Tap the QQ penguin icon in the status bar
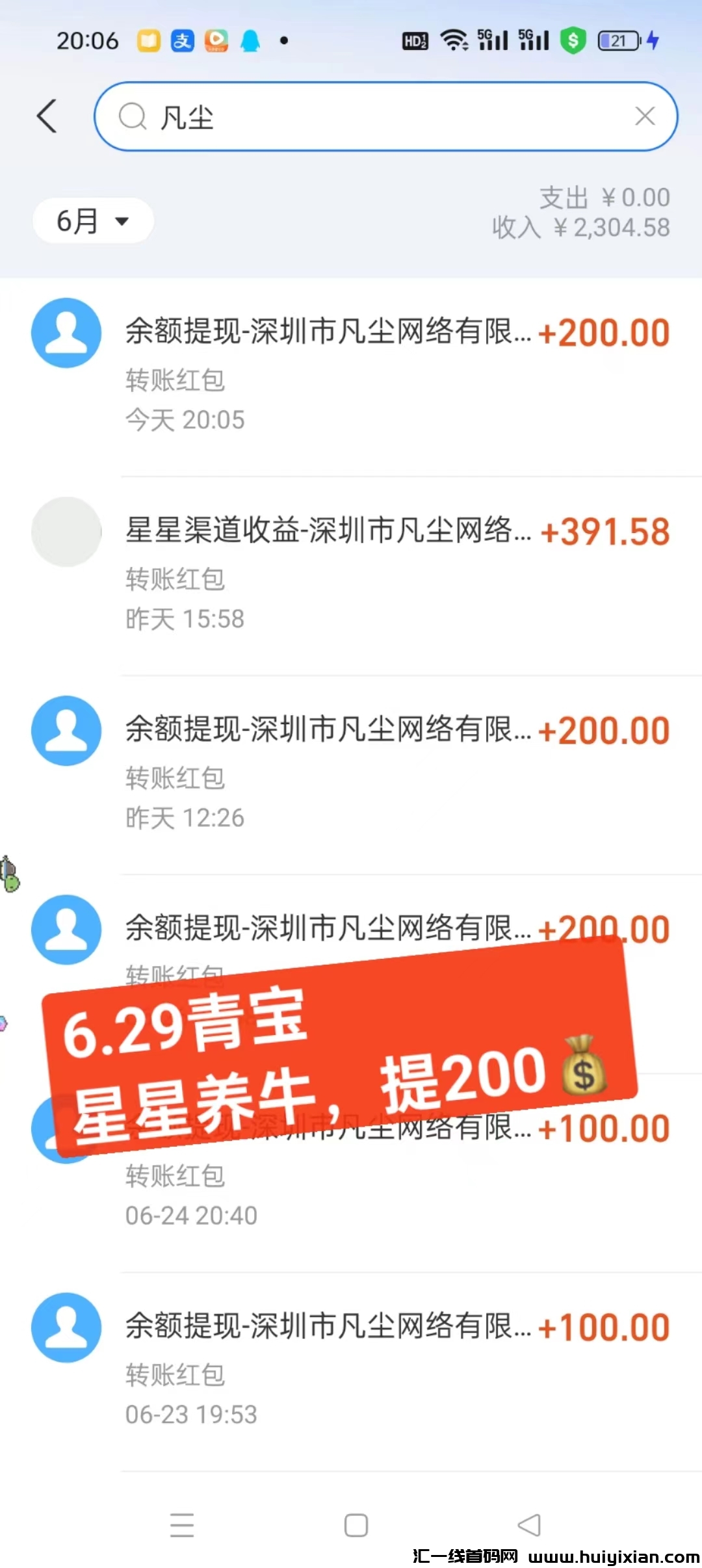This screenshot has width=702, height=1568. 250,40
